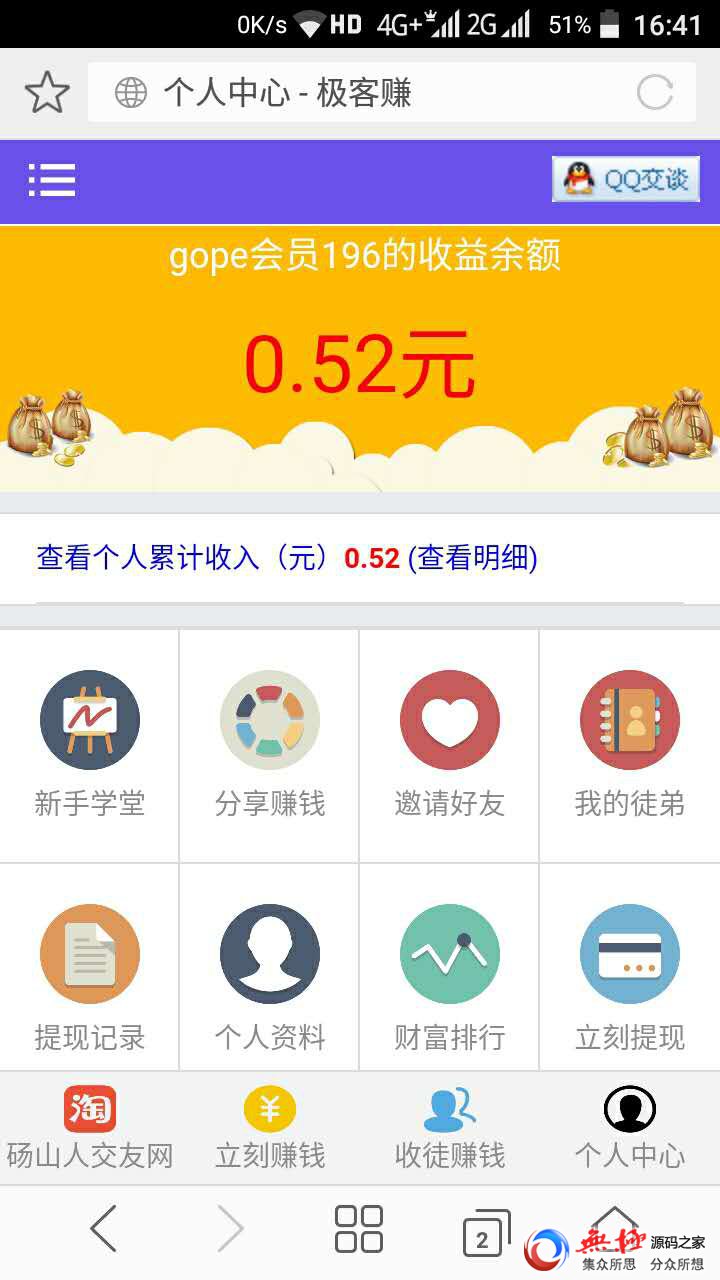Go back with the browser back arrow
Screen dimensions: 720x1280
coord(104,1229)
